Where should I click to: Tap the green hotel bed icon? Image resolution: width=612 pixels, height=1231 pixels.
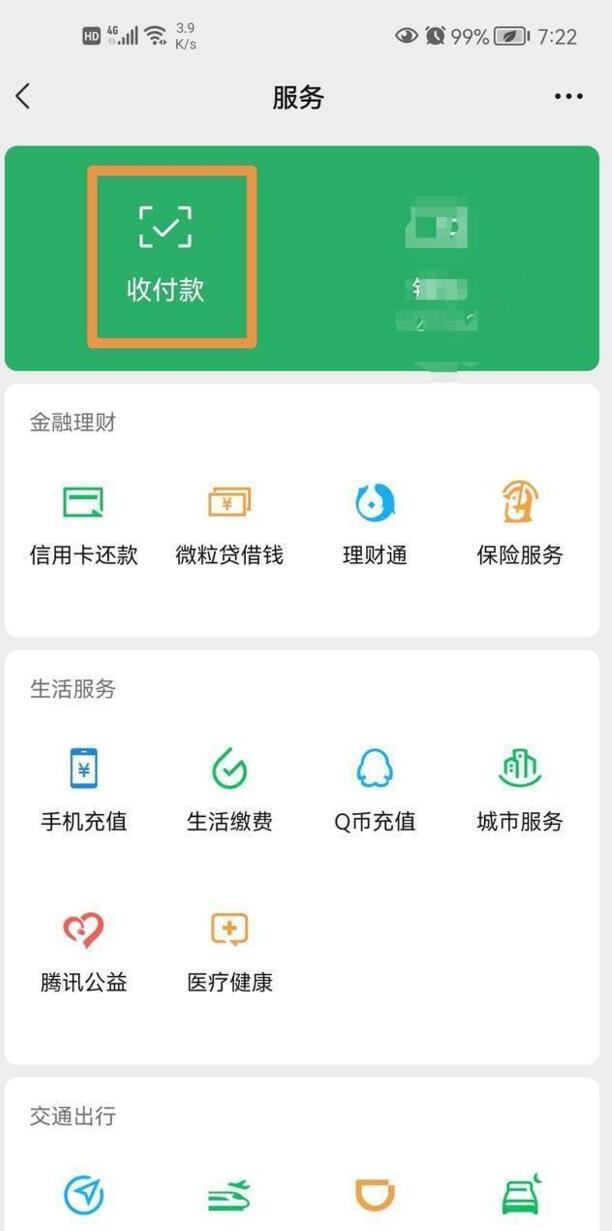click(x=520, y=1195)
